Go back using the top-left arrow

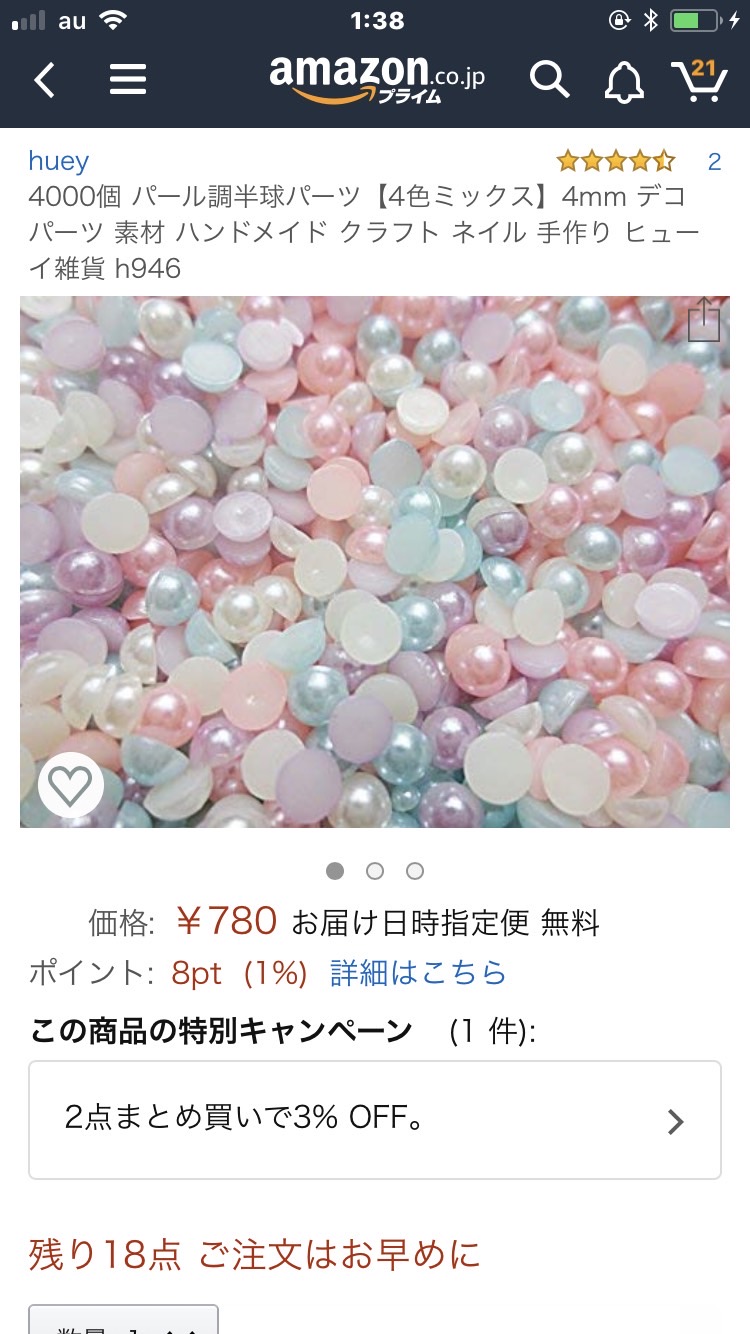click(x=45, y=80)
